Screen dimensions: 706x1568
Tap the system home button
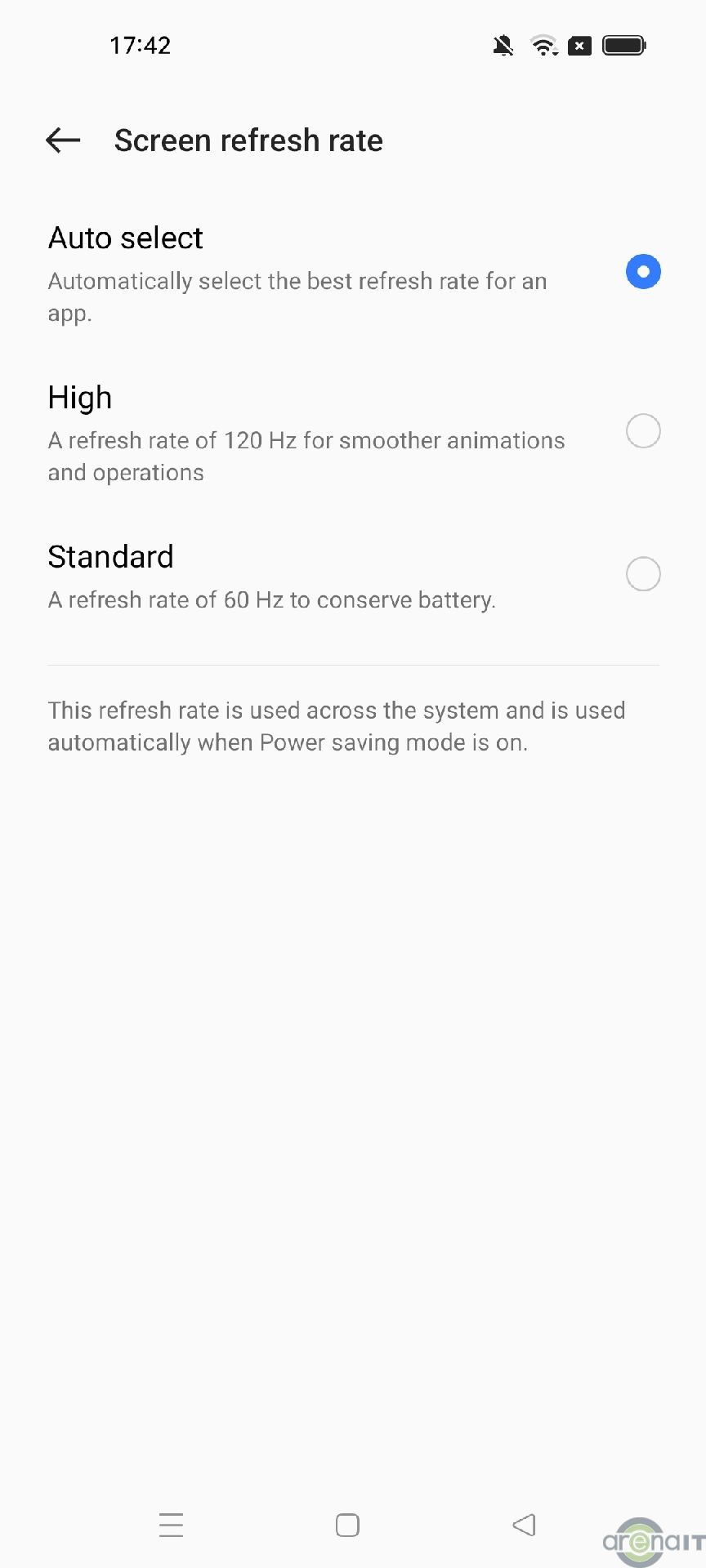click(x=347, y=1525)
